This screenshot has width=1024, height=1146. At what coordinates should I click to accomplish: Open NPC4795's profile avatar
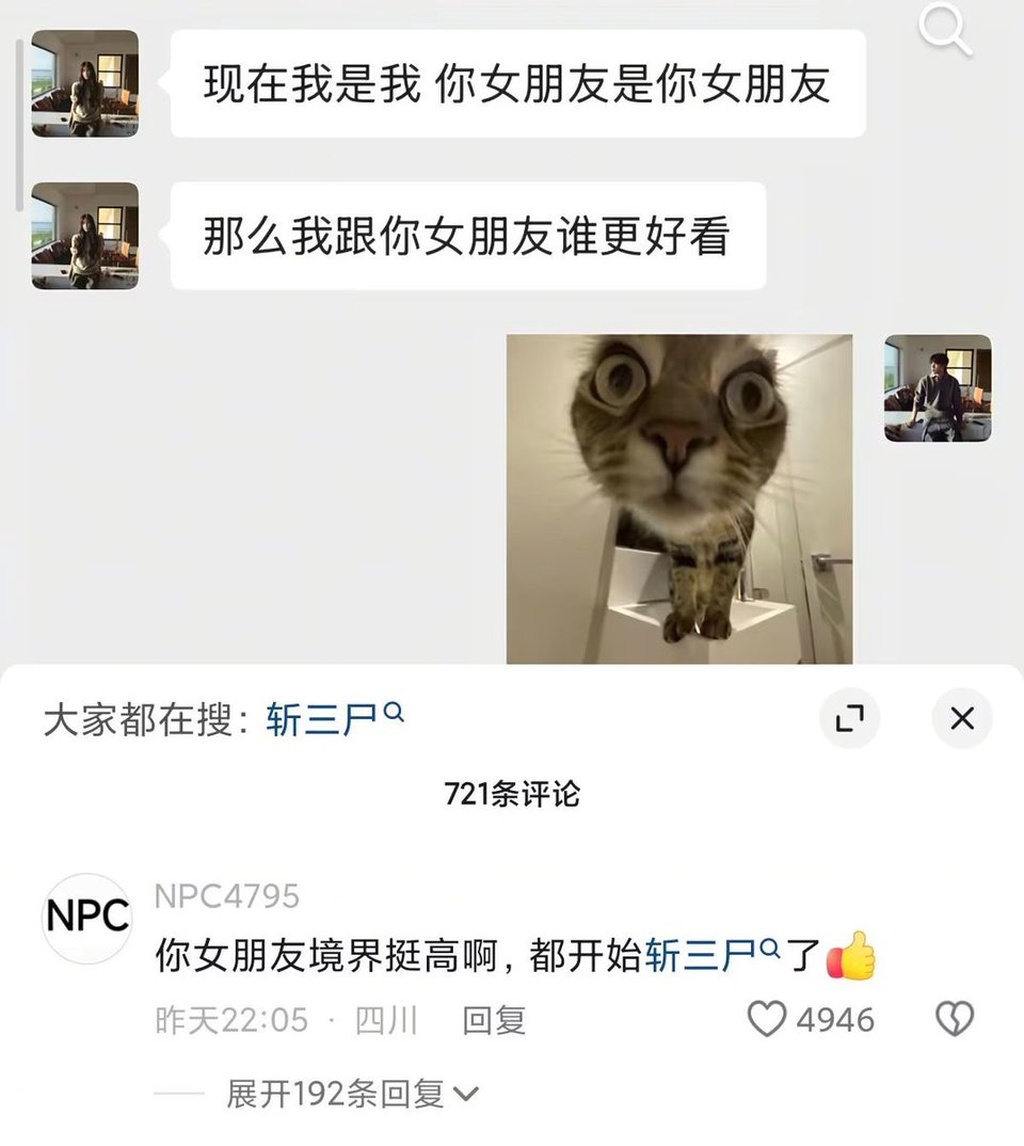pos(88,917)
